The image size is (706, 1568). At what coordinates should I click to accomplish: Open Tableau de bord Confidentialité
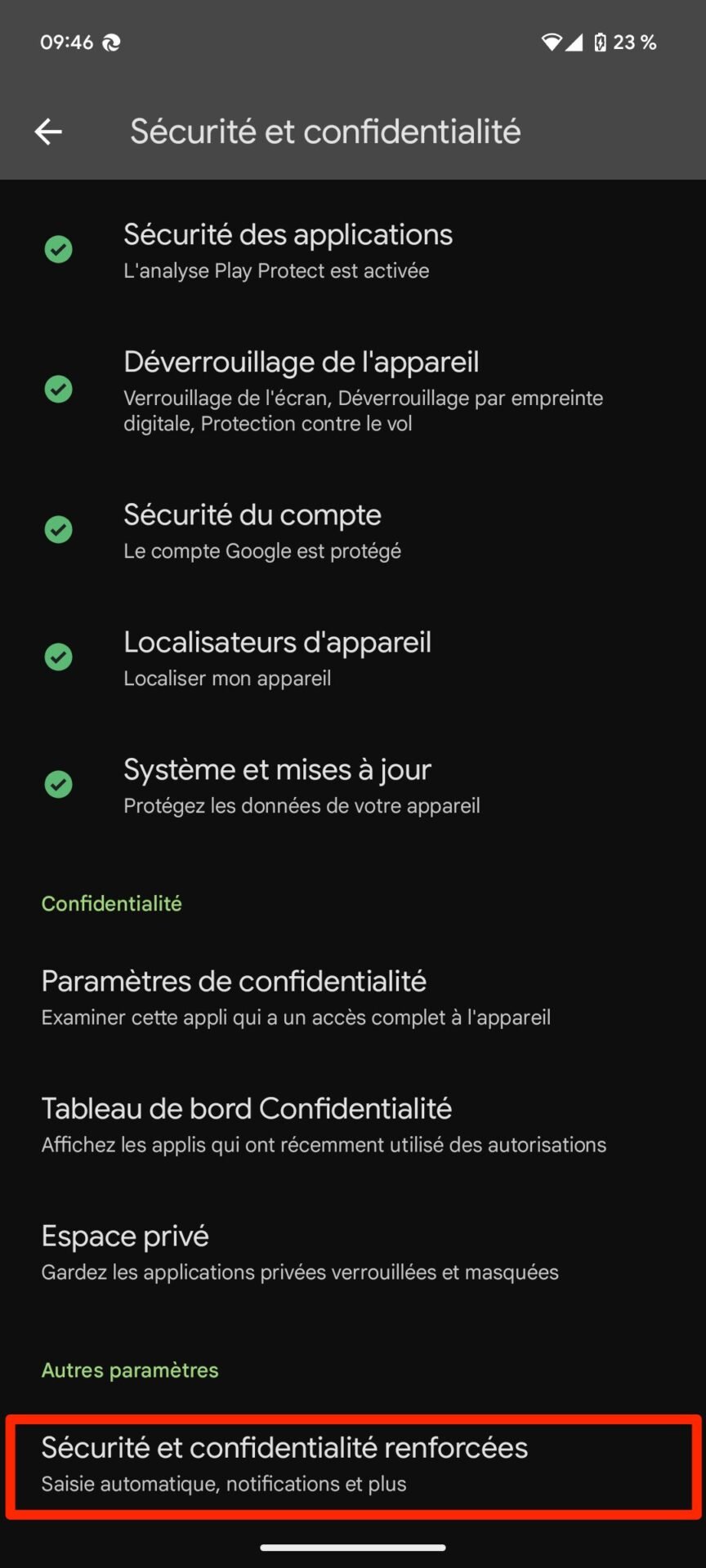pyautogui.click(x=353, y=1124)
